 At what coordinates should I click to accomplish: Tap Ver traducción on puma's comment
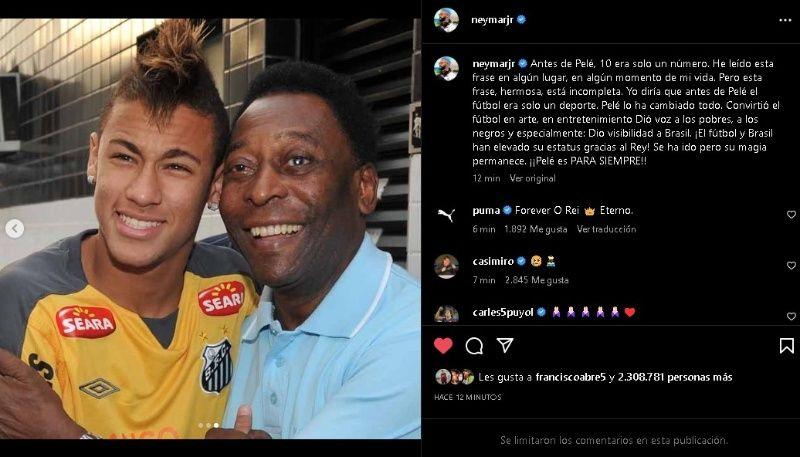(606, 229)
